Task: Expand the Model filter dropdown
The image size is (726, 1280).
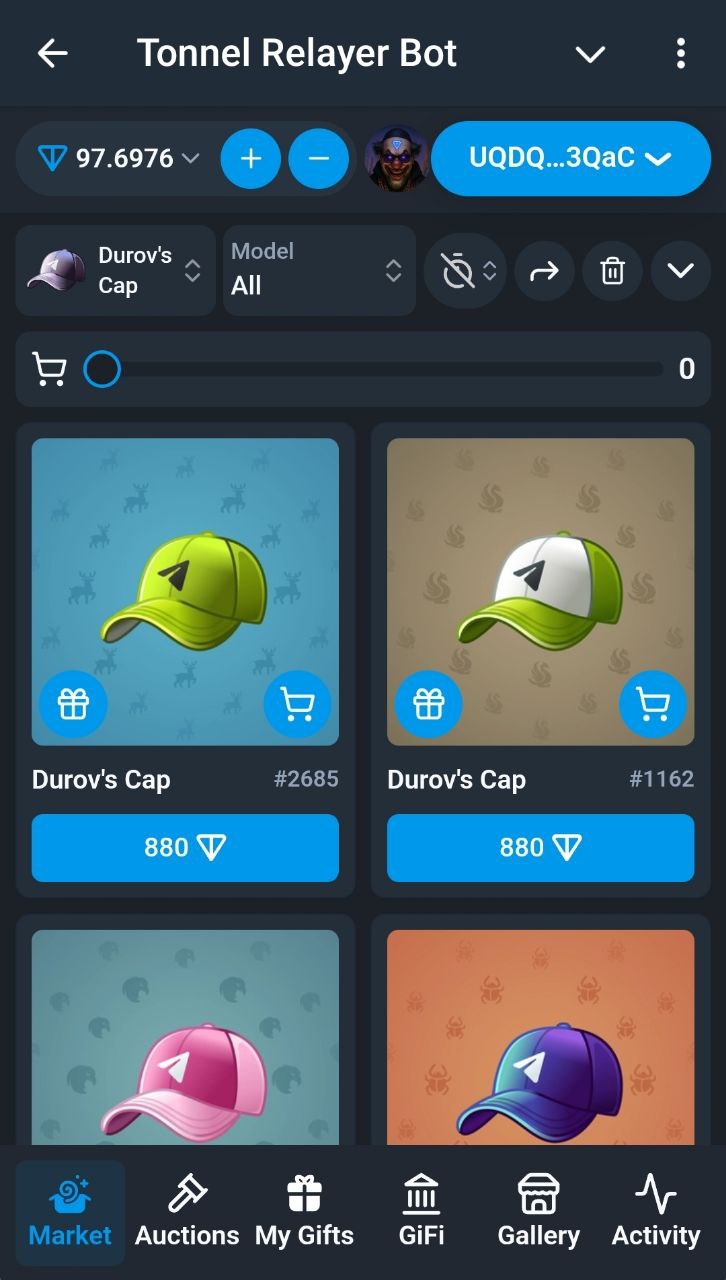Action: point(318,270)
